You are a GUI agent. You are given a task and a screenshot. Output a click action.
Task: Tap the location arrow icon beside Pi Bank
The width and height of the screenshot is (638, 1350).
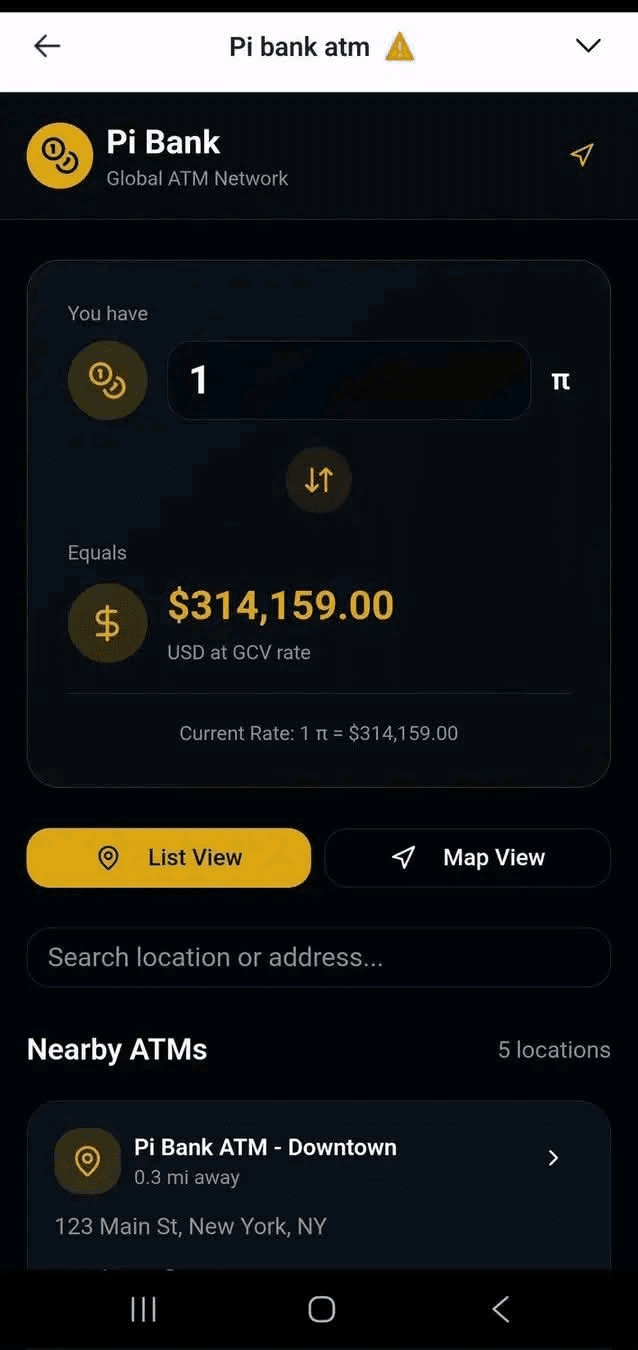pos(581,154)
